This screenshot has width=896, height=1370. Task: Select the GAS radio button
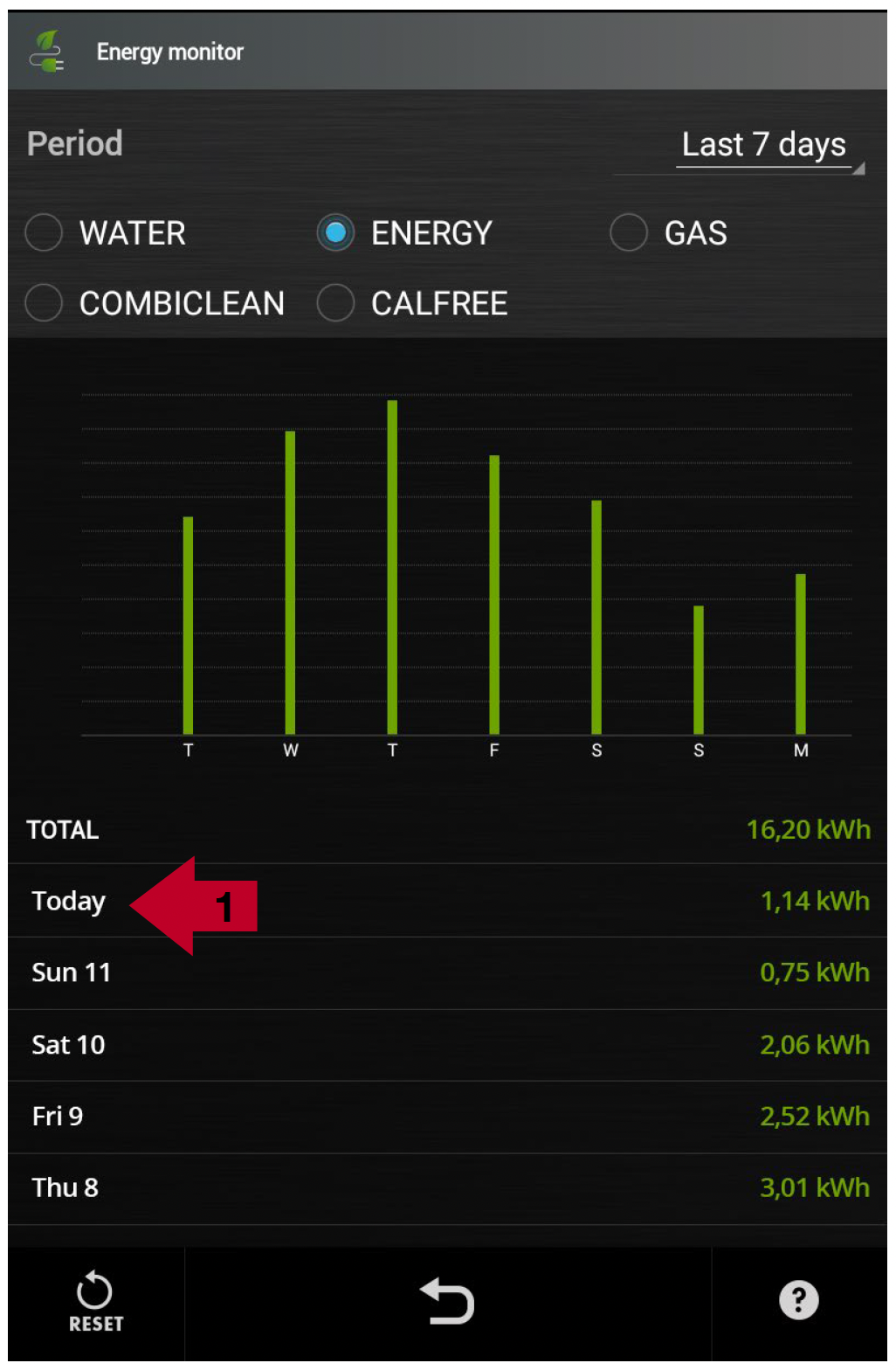(628, 233)
